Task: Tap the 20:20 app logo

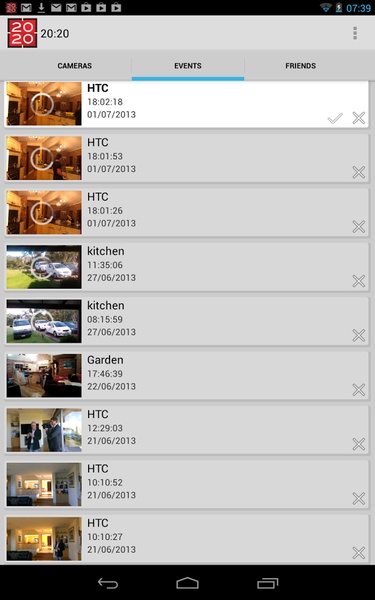Action: tap(22, 33)
